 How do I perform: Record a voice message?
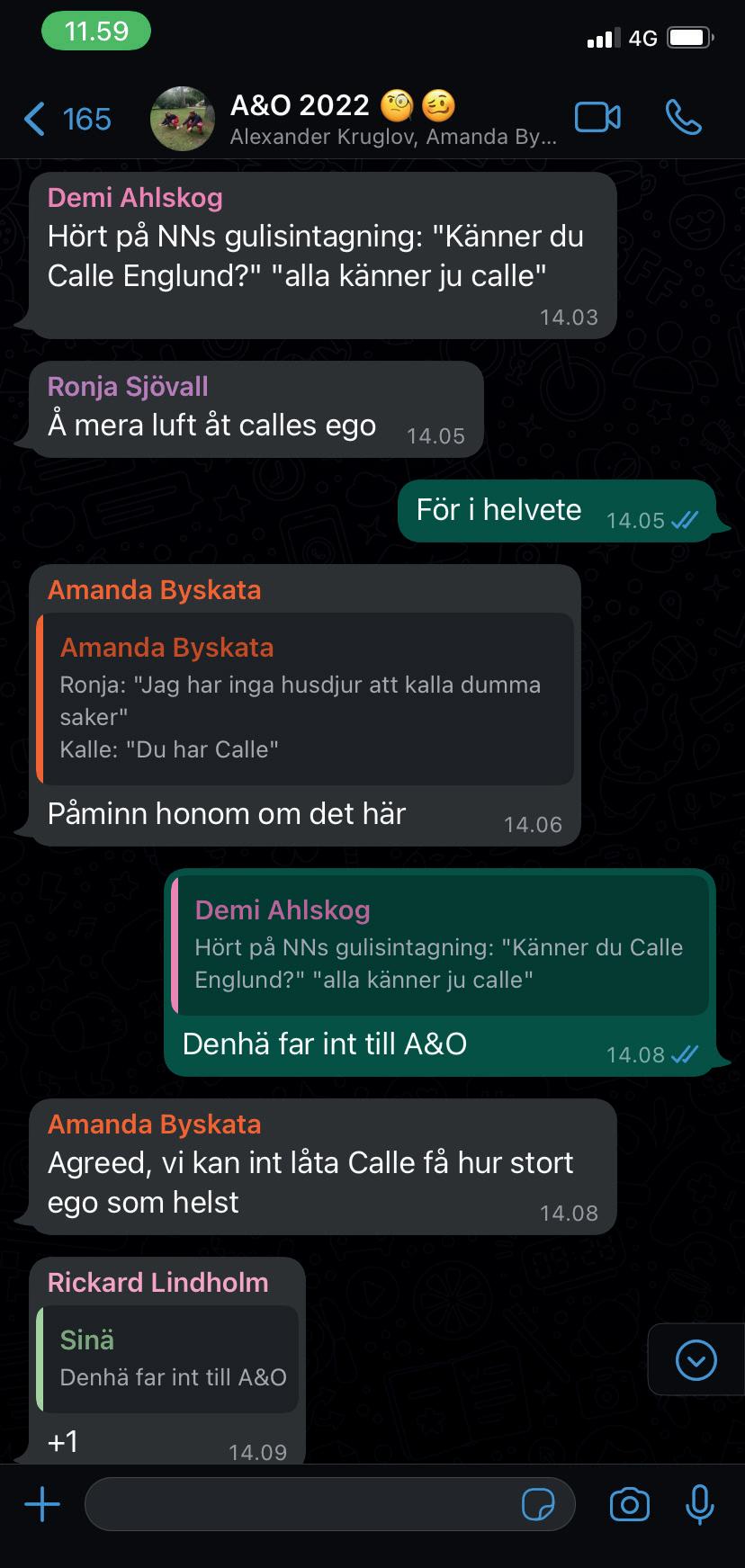699,1503
